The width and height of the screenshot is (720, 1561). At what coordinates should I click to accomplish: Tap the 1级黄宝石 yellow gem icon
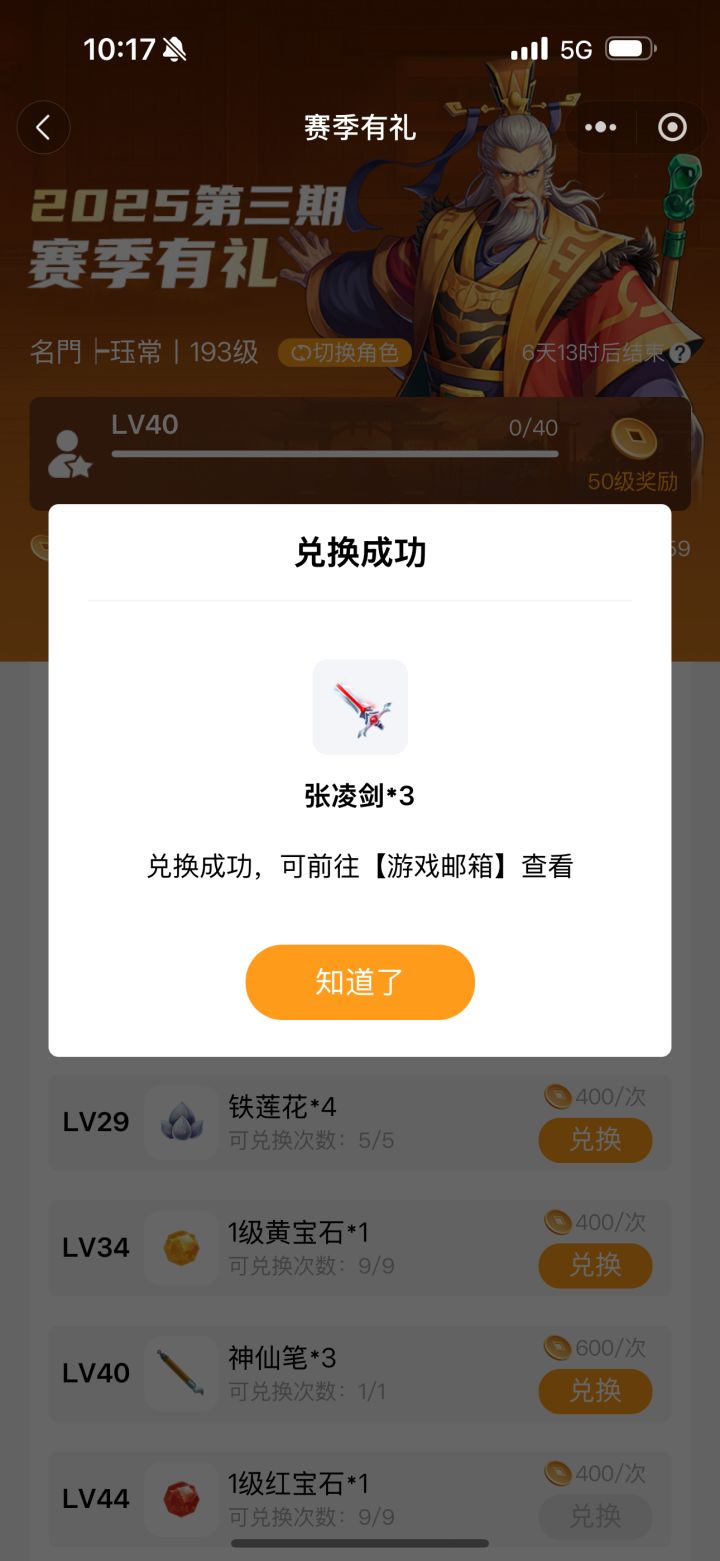pyautogui.click(x=181, y=1248)
